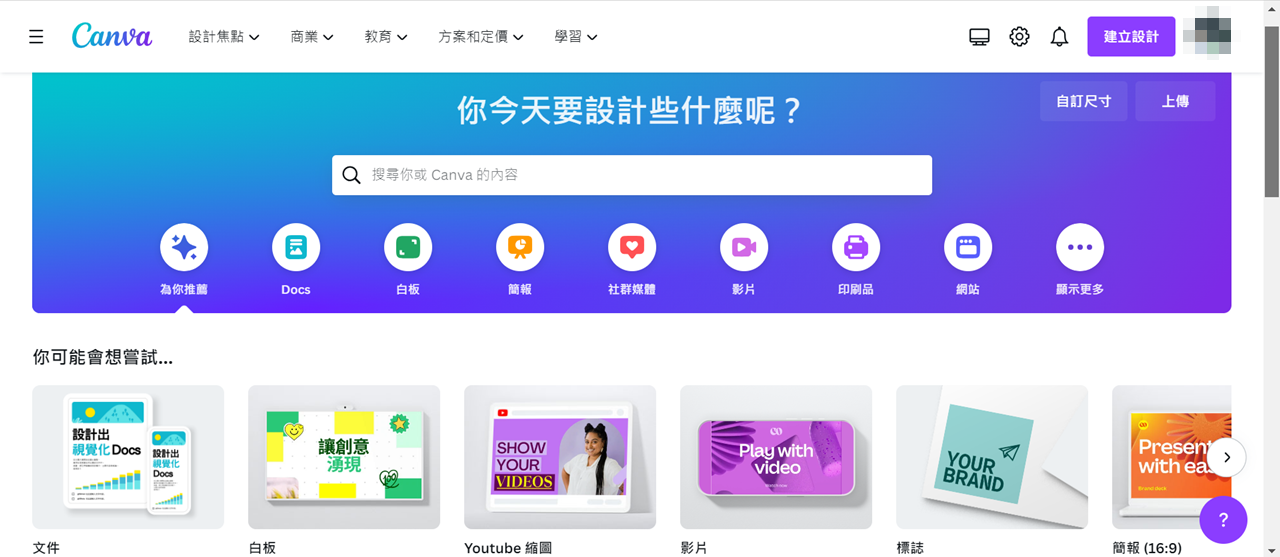The width and height of the screenshot is (1280, 557).
Task: Select the 社群媒體 category
Action: (632, 247)
